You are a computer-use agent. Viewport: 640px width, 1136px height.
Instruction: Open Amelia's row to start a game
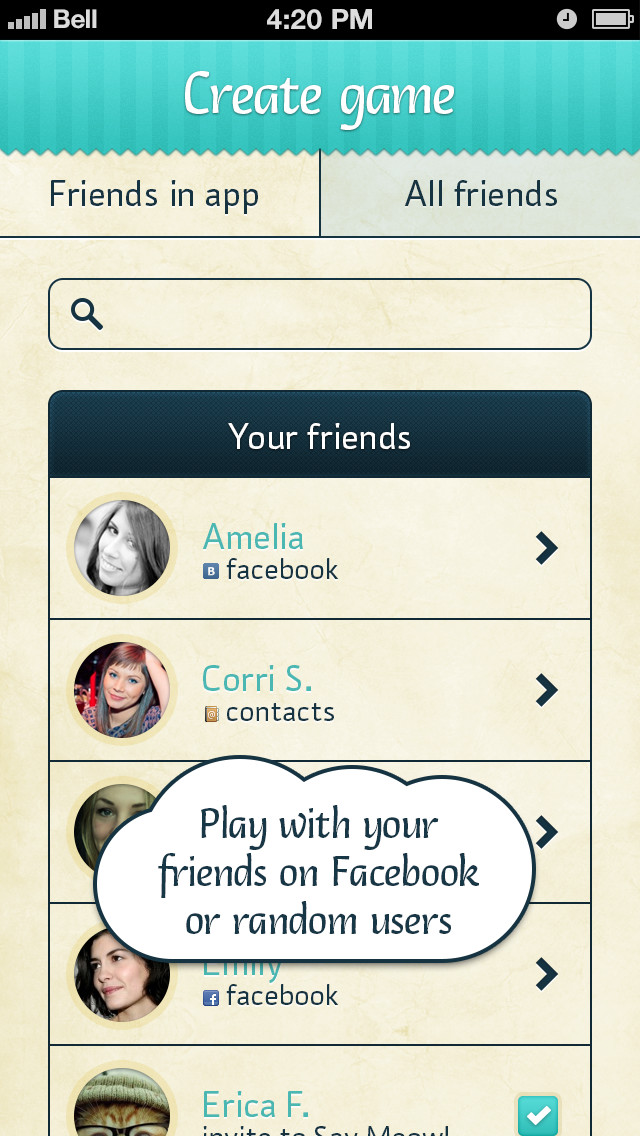(320, 548)
